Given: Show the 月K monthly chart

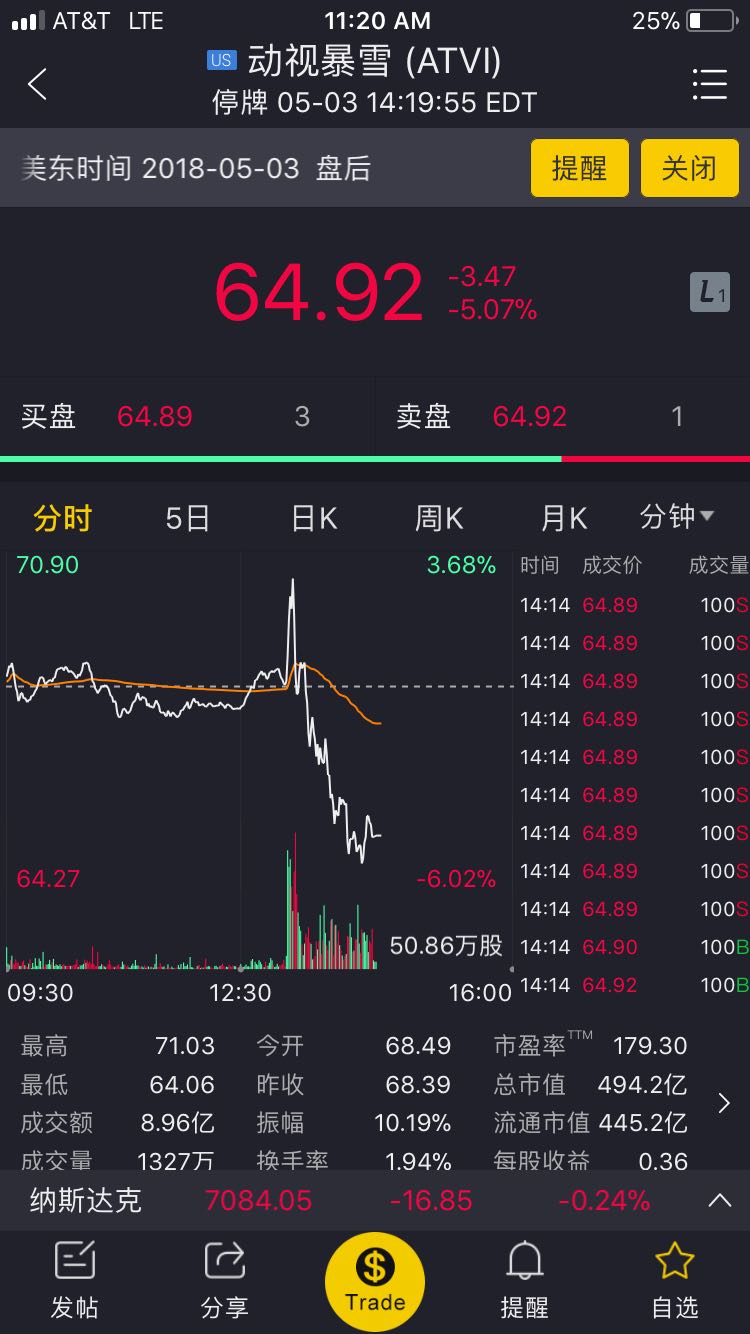Looking at the screenshot, I should point(564,518).
